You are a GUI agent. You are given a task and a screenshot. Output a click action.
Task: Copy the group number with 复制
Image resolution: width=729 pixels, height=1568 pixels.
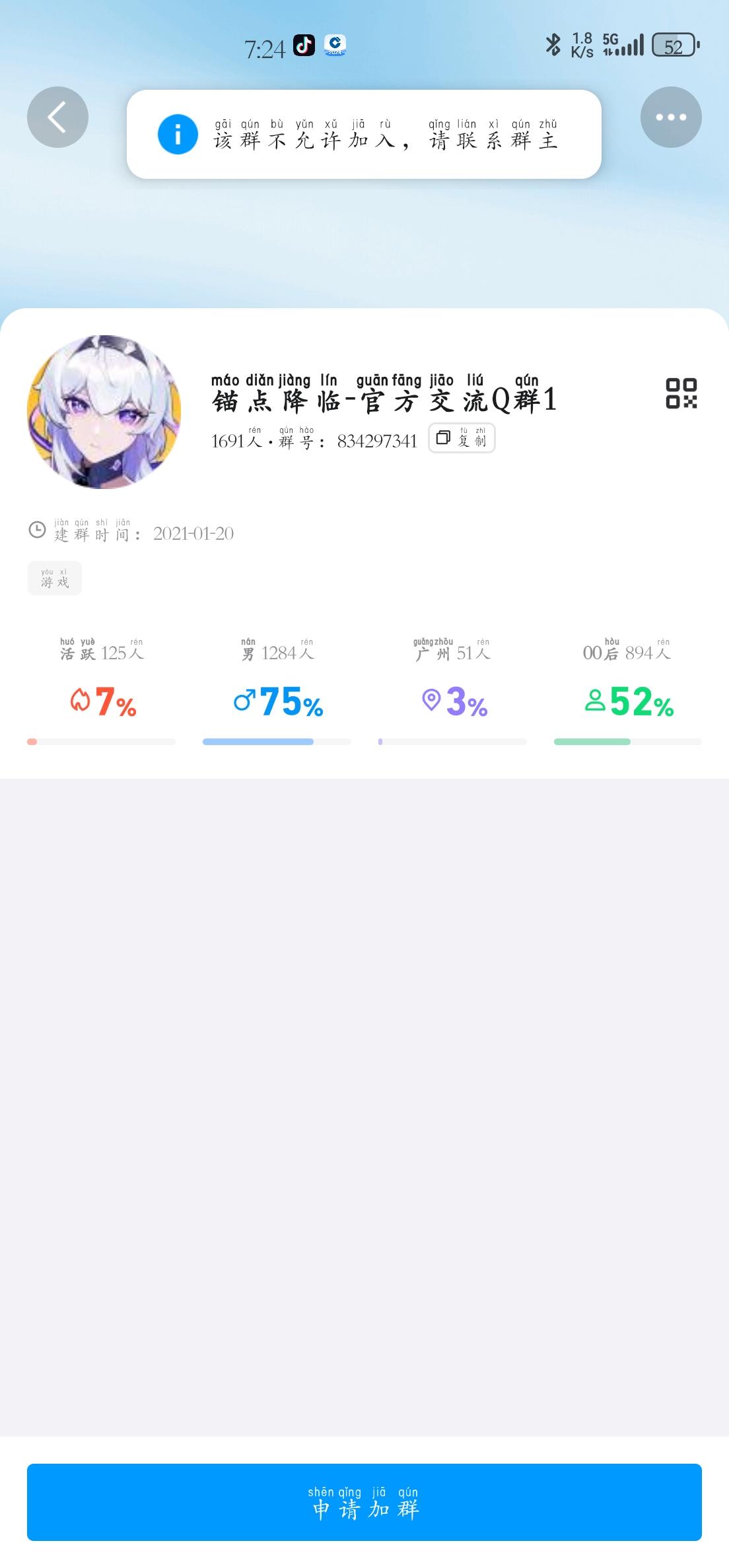pyautogui.click(x=462, y=439)
